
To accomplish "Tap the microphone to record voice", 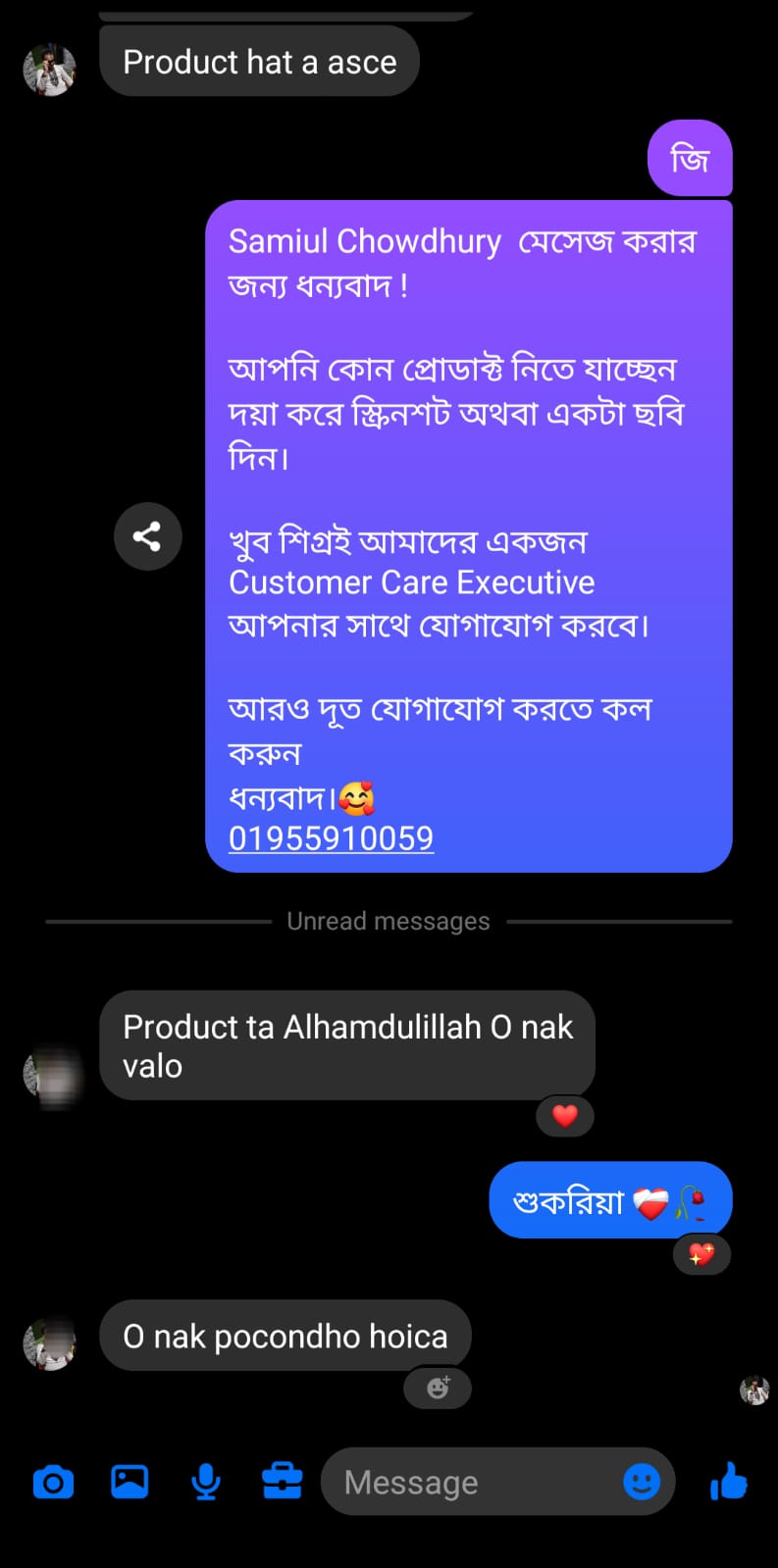I will pyautogui.click(x=206, y=1481).
